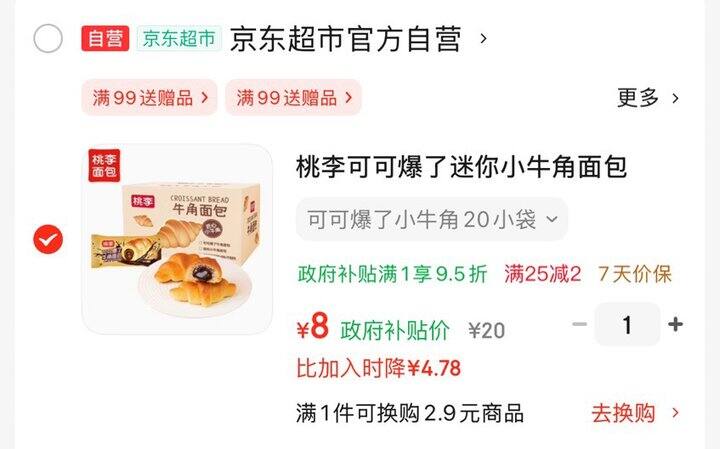
Task: Edit the quantity field showing 1
Action: tap(627, 324)
